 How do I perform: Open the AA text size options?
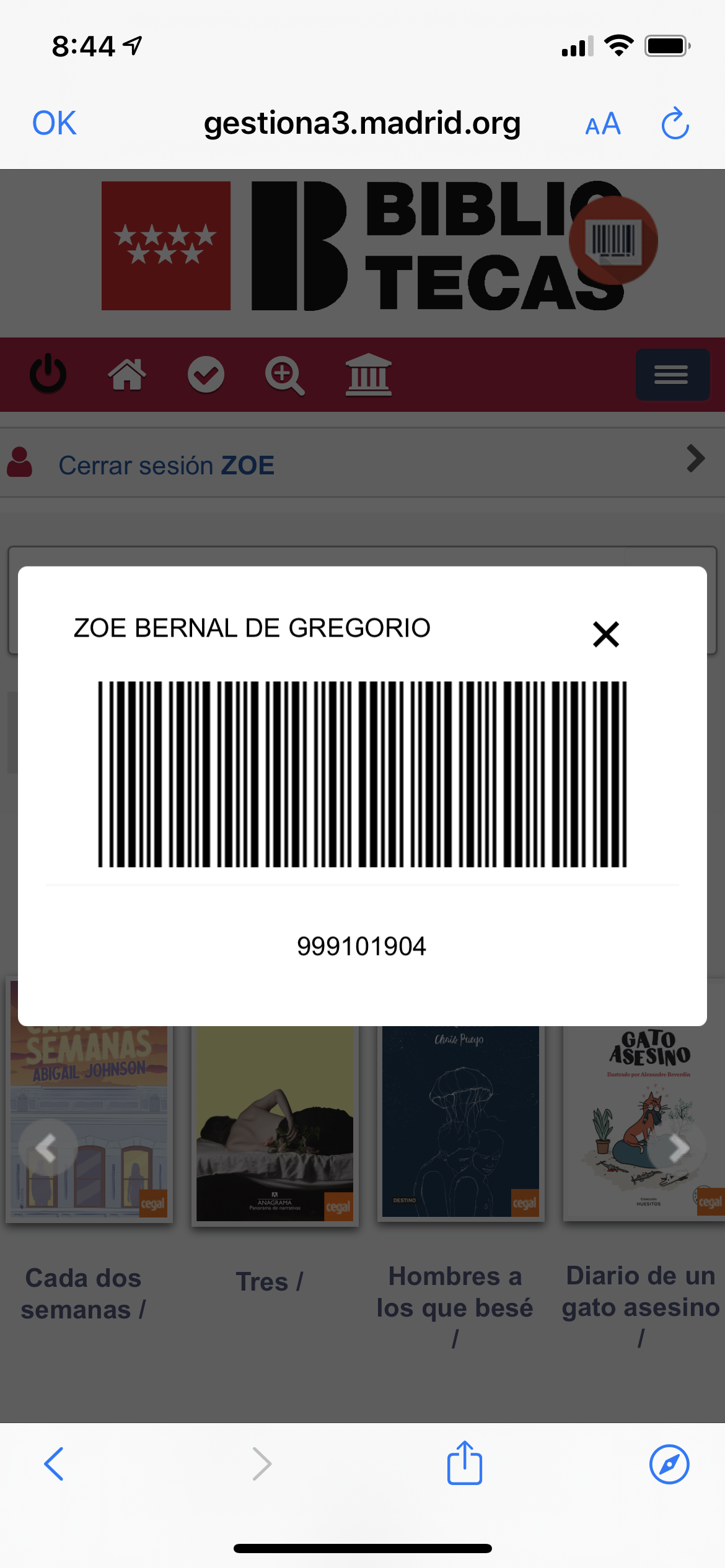click(602, 124)
